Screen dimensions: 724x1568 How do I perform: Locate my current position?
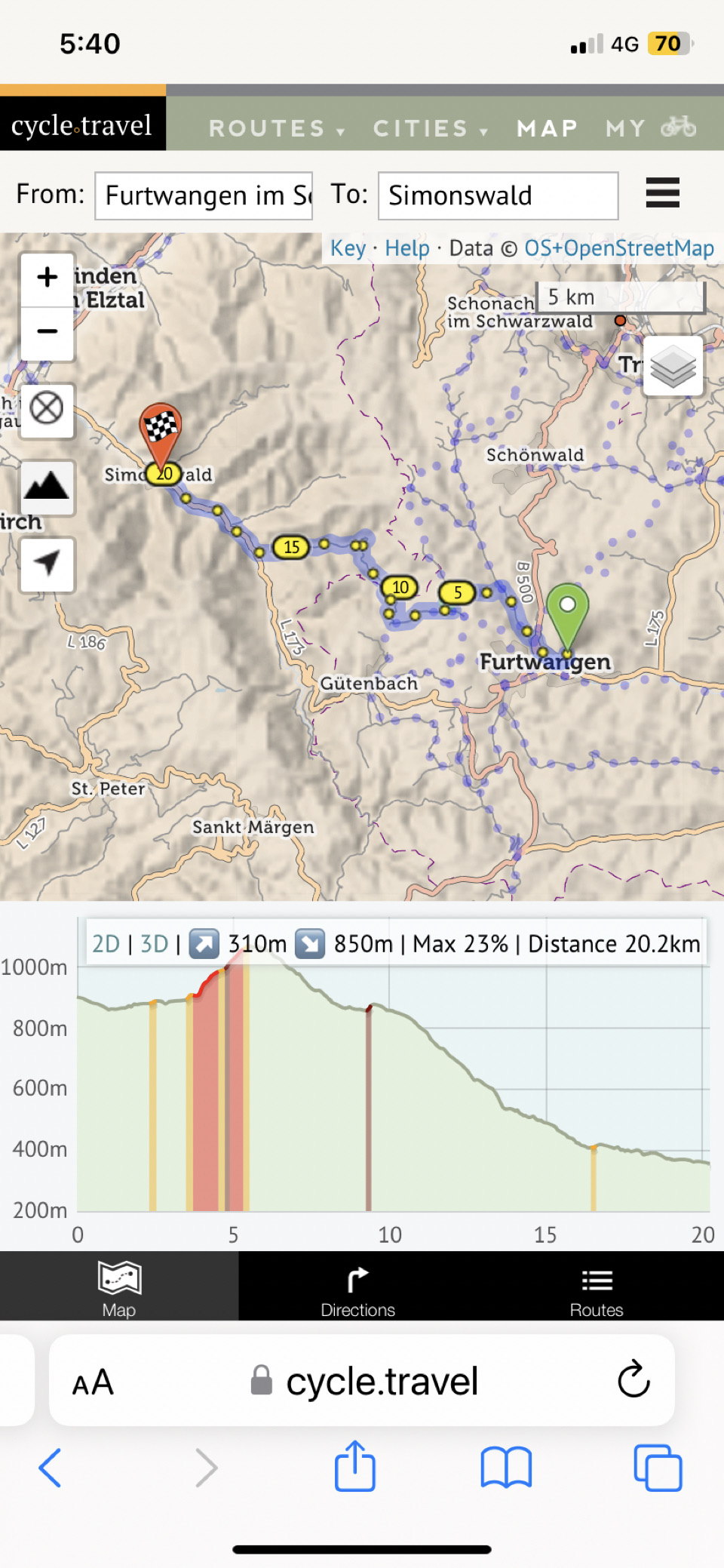tap(47, 564)
